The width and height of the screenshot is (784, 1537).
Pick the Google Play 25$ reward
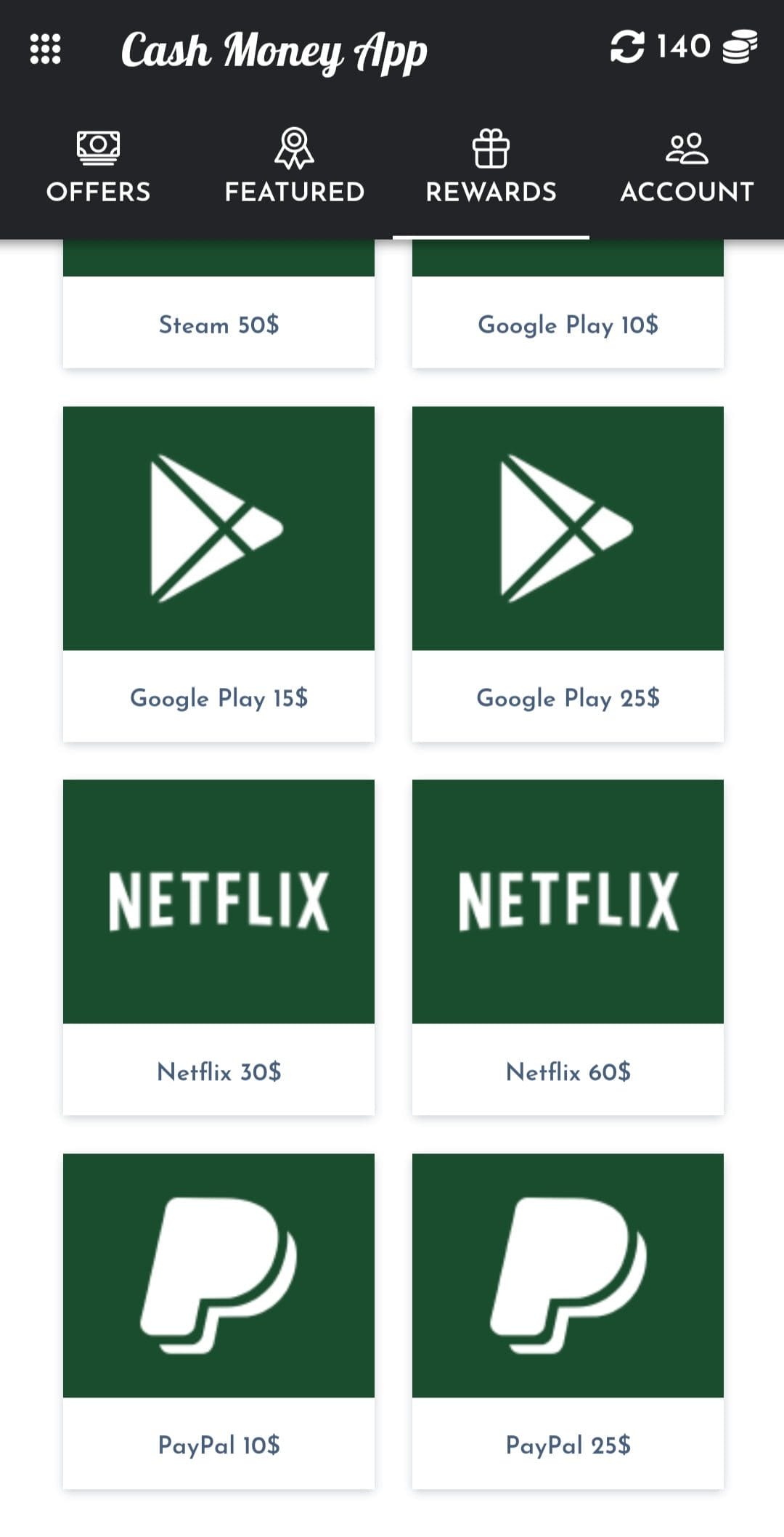point(568,574)
